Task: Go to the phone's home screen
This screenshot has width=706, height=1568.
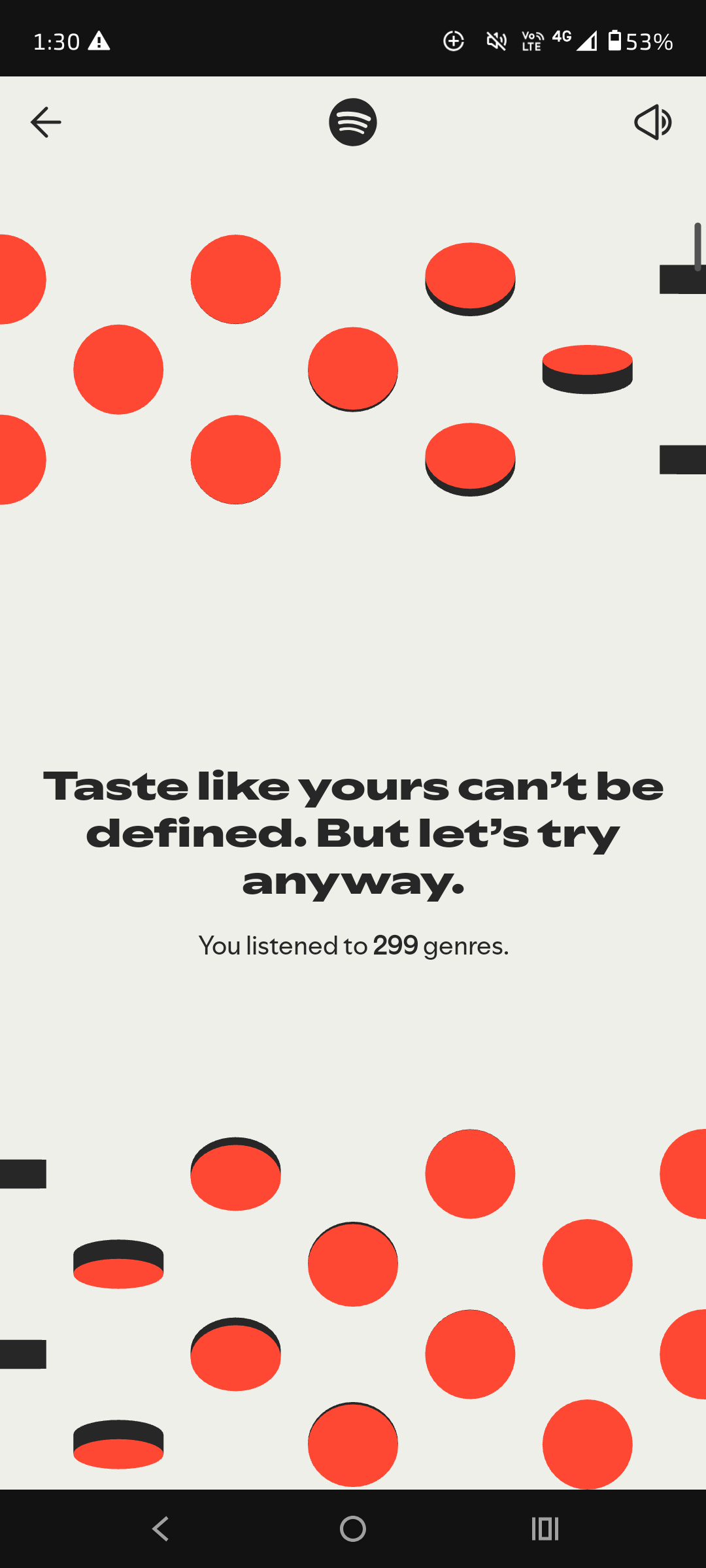Action: click(x=353, y=1529)
